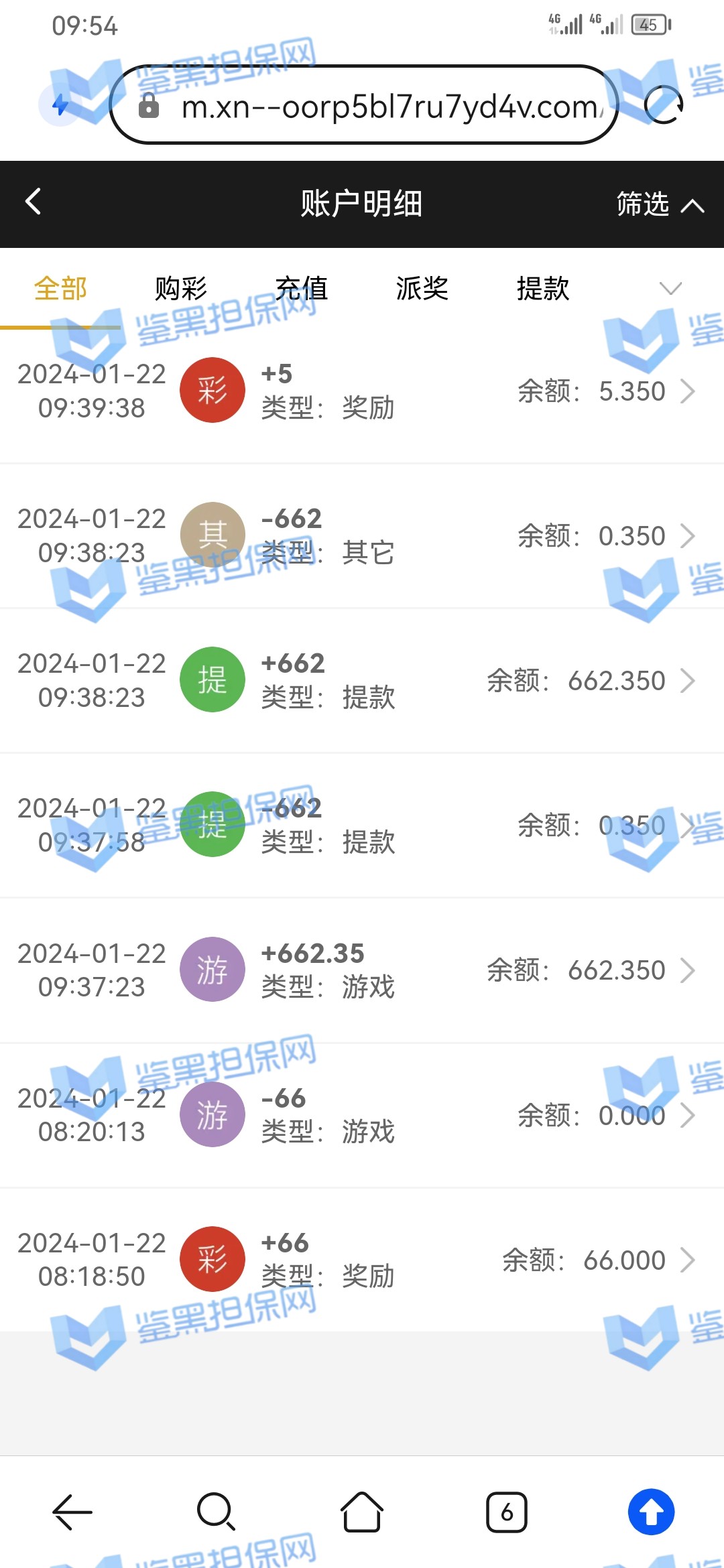Go back from 账户明细 page

(34, 202)
